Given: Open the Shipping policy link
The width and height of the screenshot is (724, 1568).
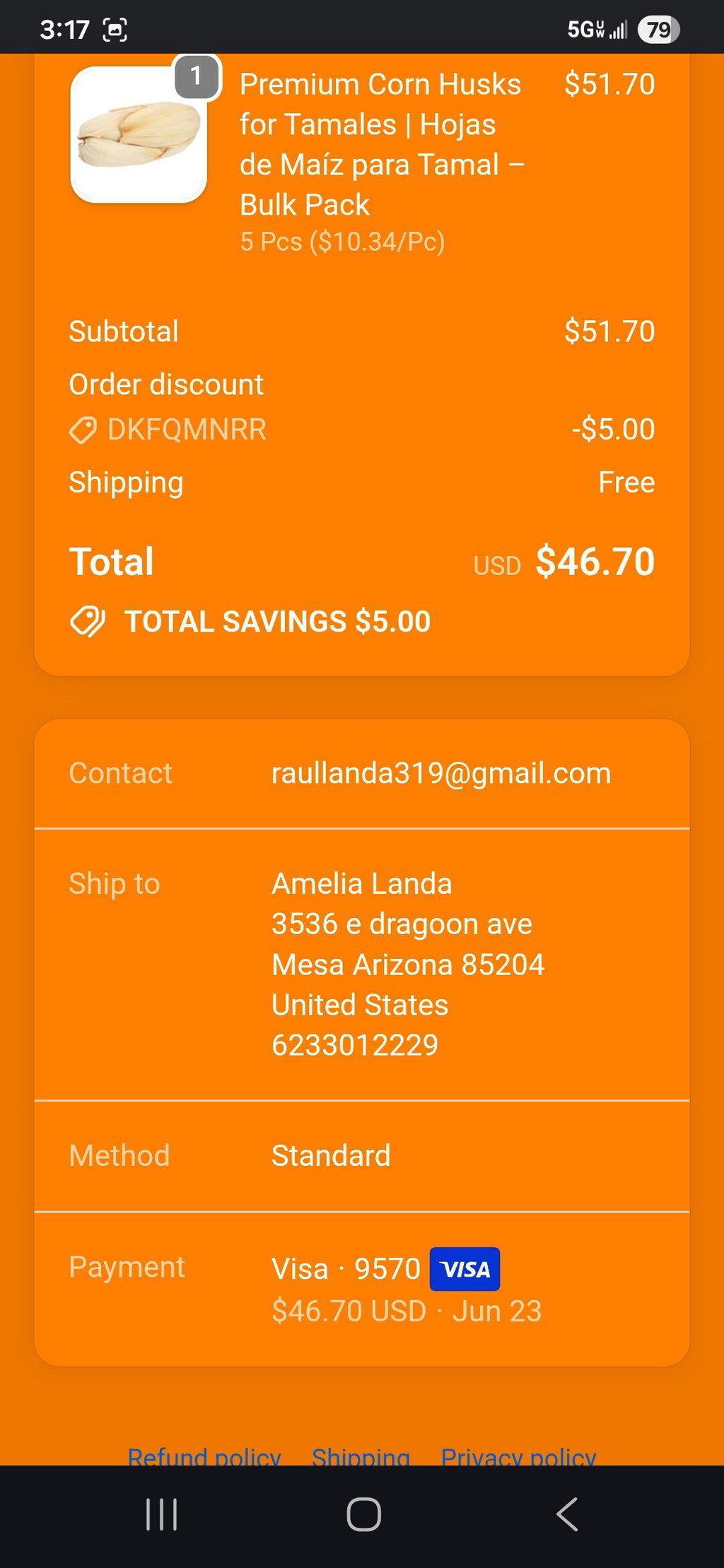Looking at the screenshot, I should coord(361,1456).
